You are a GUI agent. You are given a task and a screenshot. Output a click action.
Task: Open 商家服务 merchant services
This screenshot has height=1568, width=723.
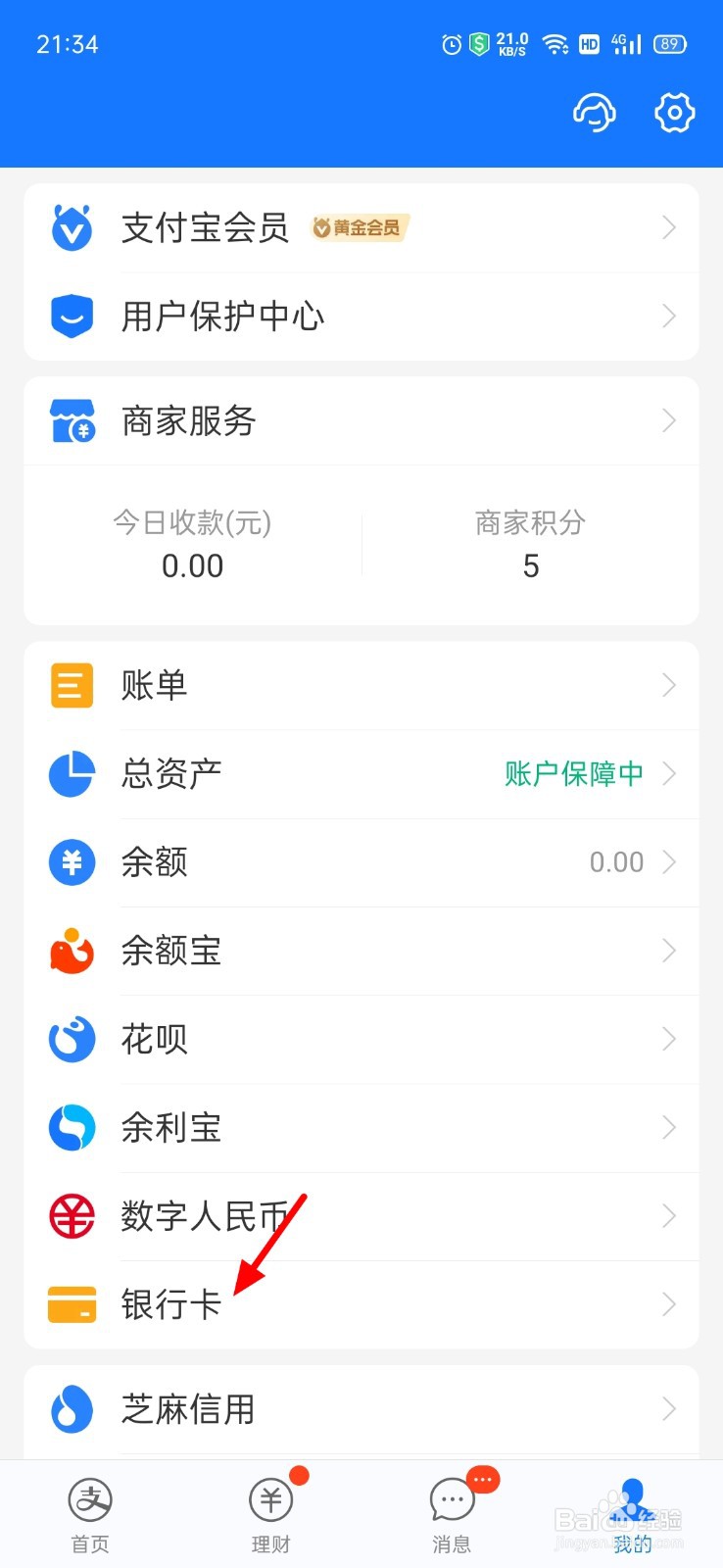point(361,421)
